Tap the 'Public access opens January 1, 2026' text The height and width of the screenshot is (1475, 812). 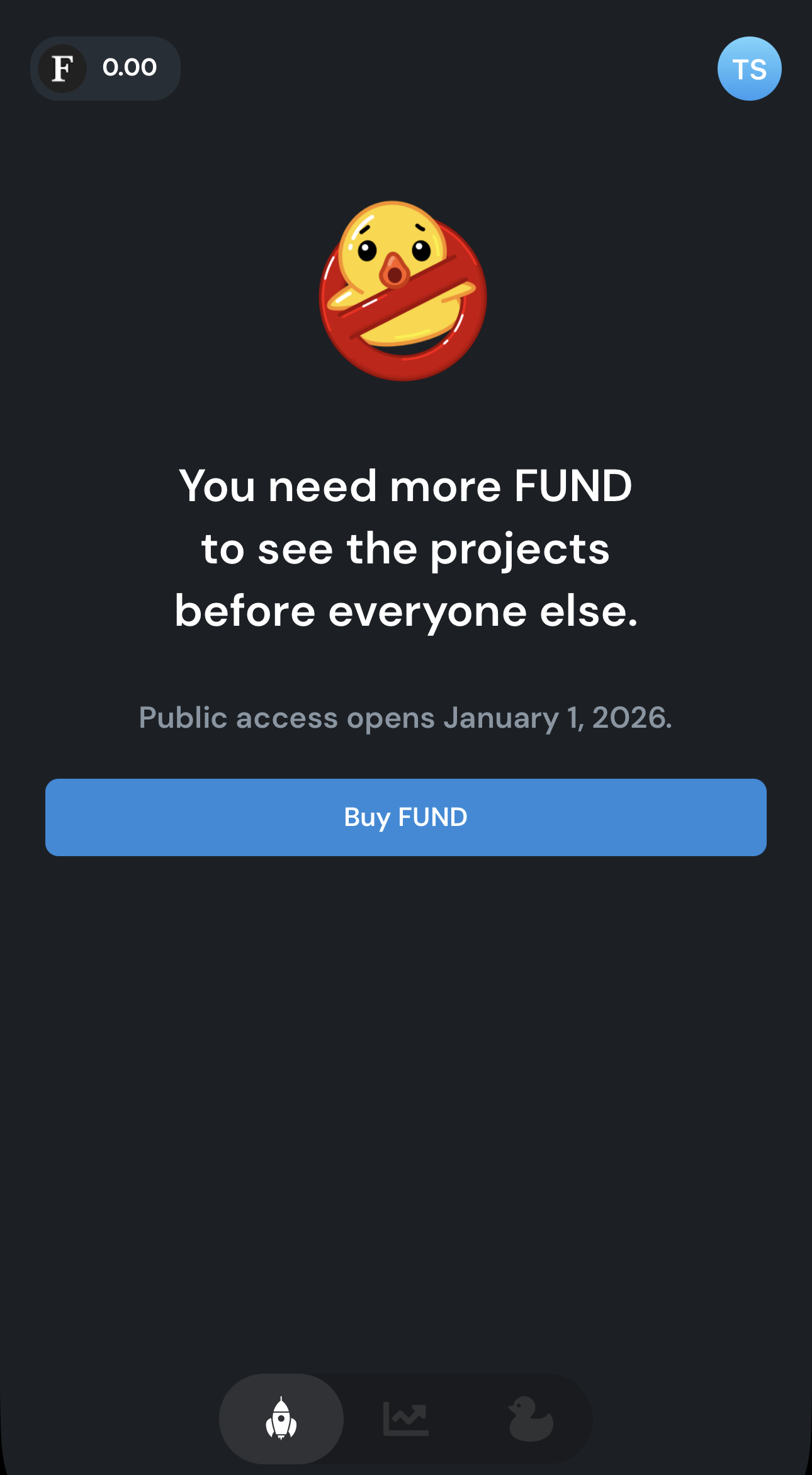pyautogui.click(x=406, y=718)
